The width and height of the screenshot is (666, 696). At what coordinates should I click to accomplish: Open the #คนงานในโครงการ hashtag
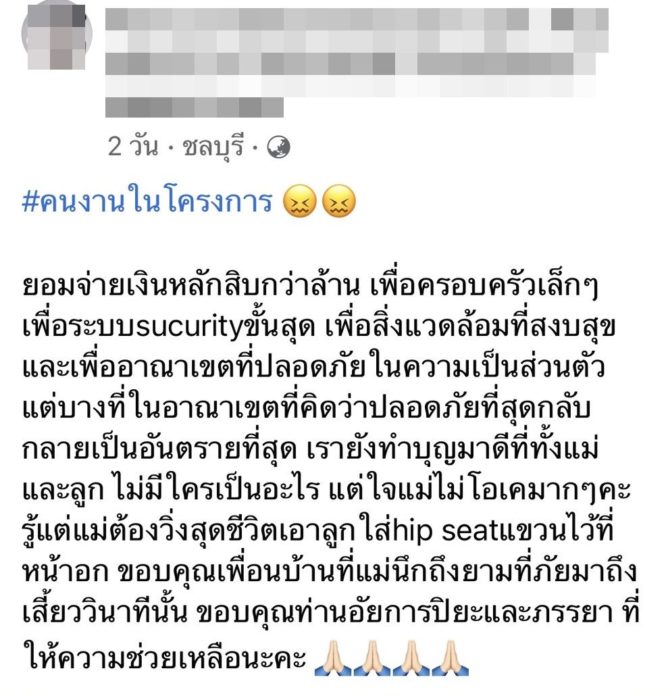pyautogui.click(x=147, y=201)
